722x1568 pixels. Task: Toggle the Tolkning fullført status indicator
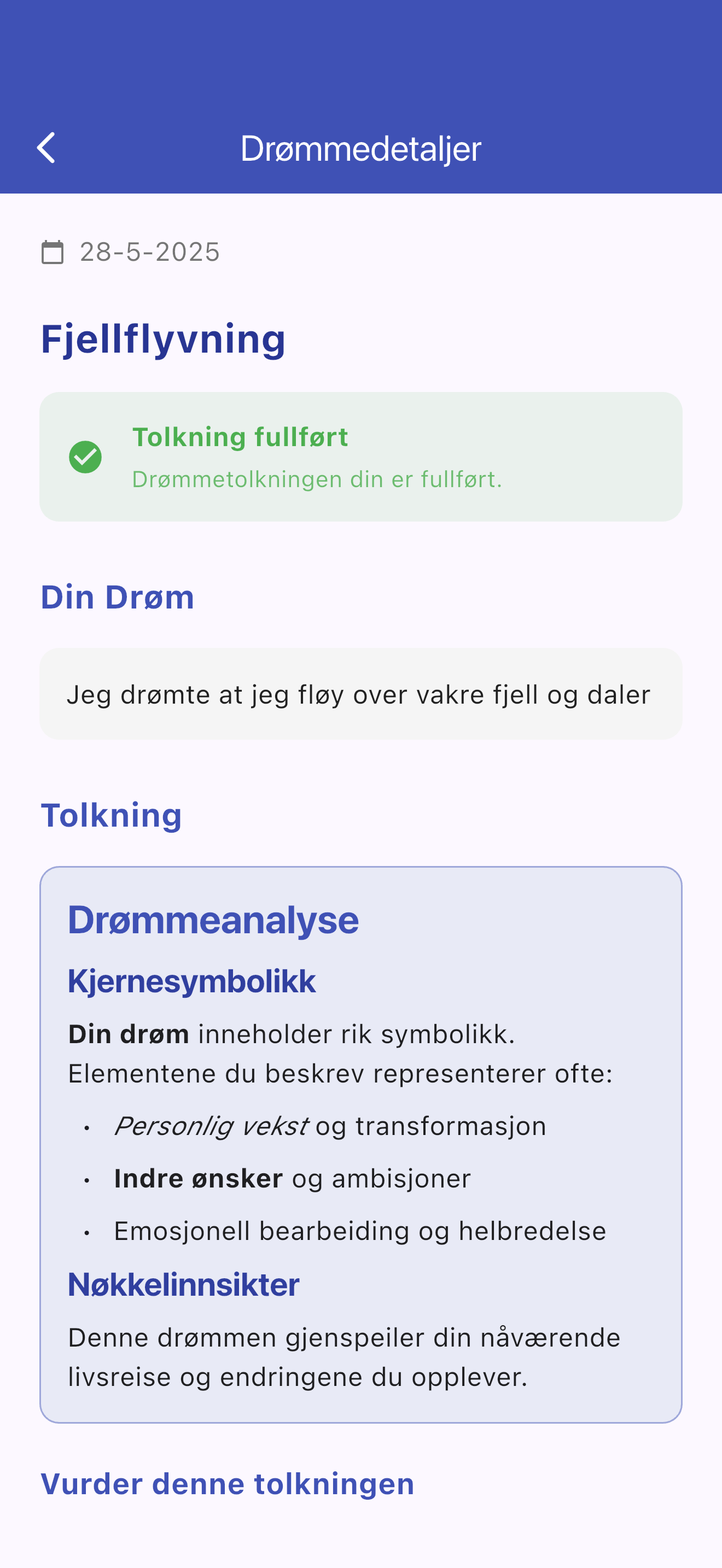click(x=362, y=457)
